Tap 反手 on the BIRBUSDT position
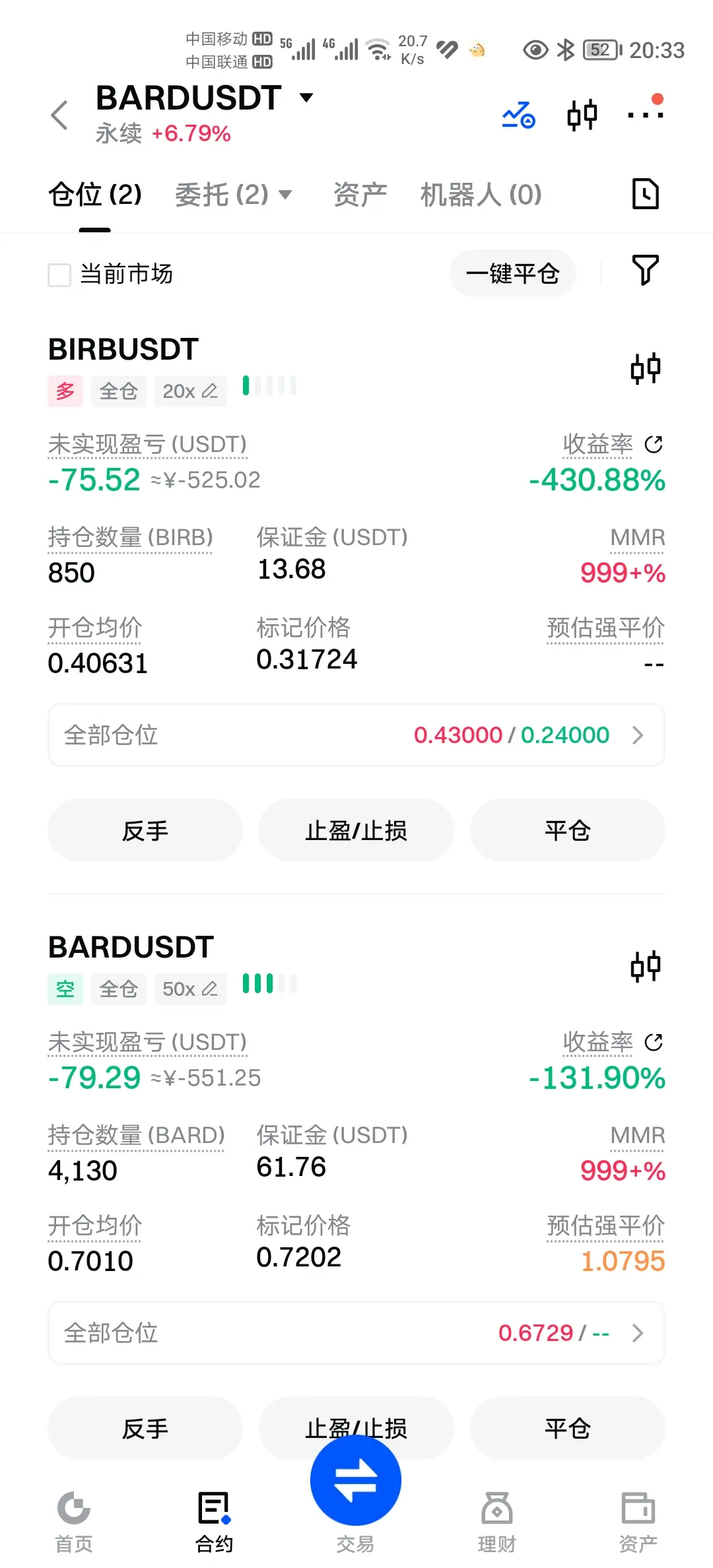 coord(145,830)
